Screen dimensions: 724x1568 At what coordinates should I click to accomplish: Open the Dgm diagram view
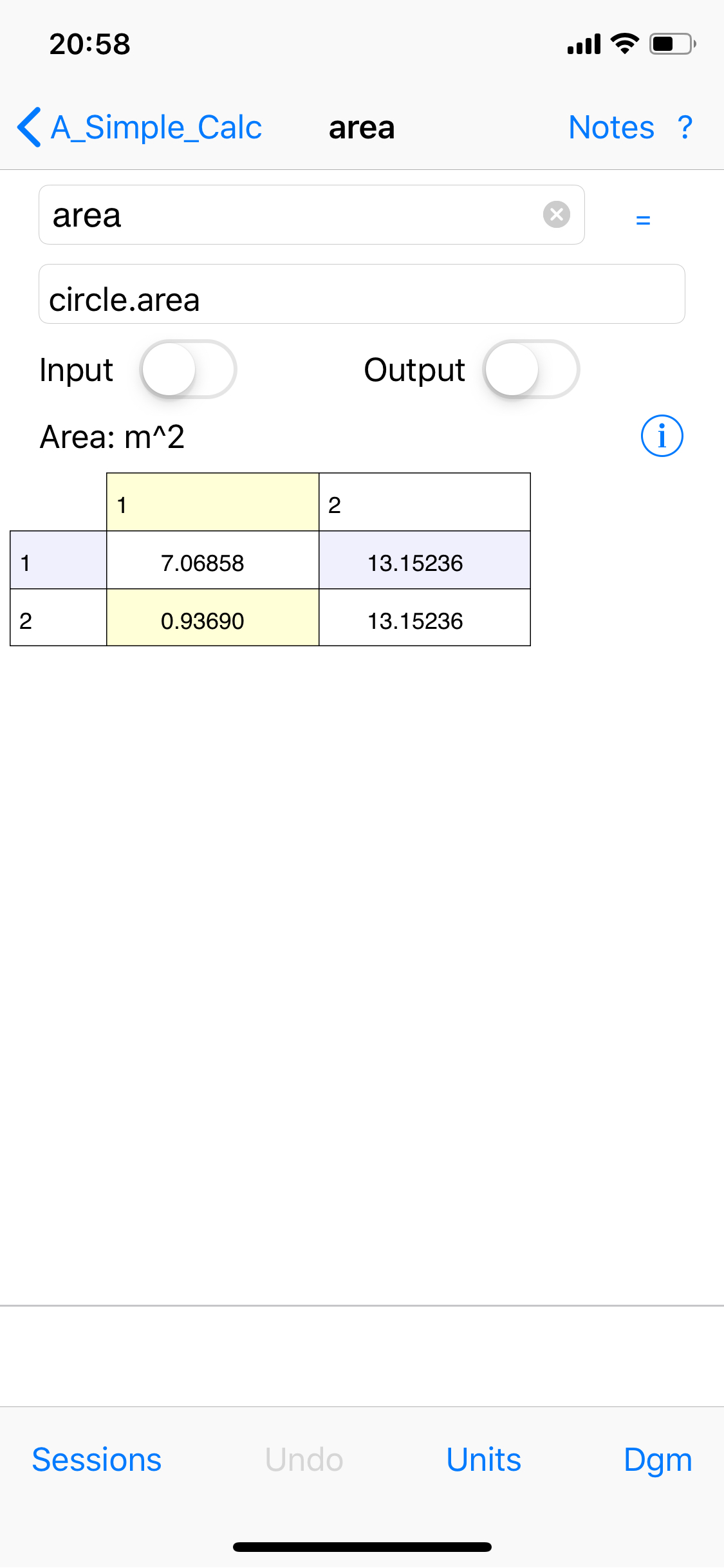coord(658,1460)
